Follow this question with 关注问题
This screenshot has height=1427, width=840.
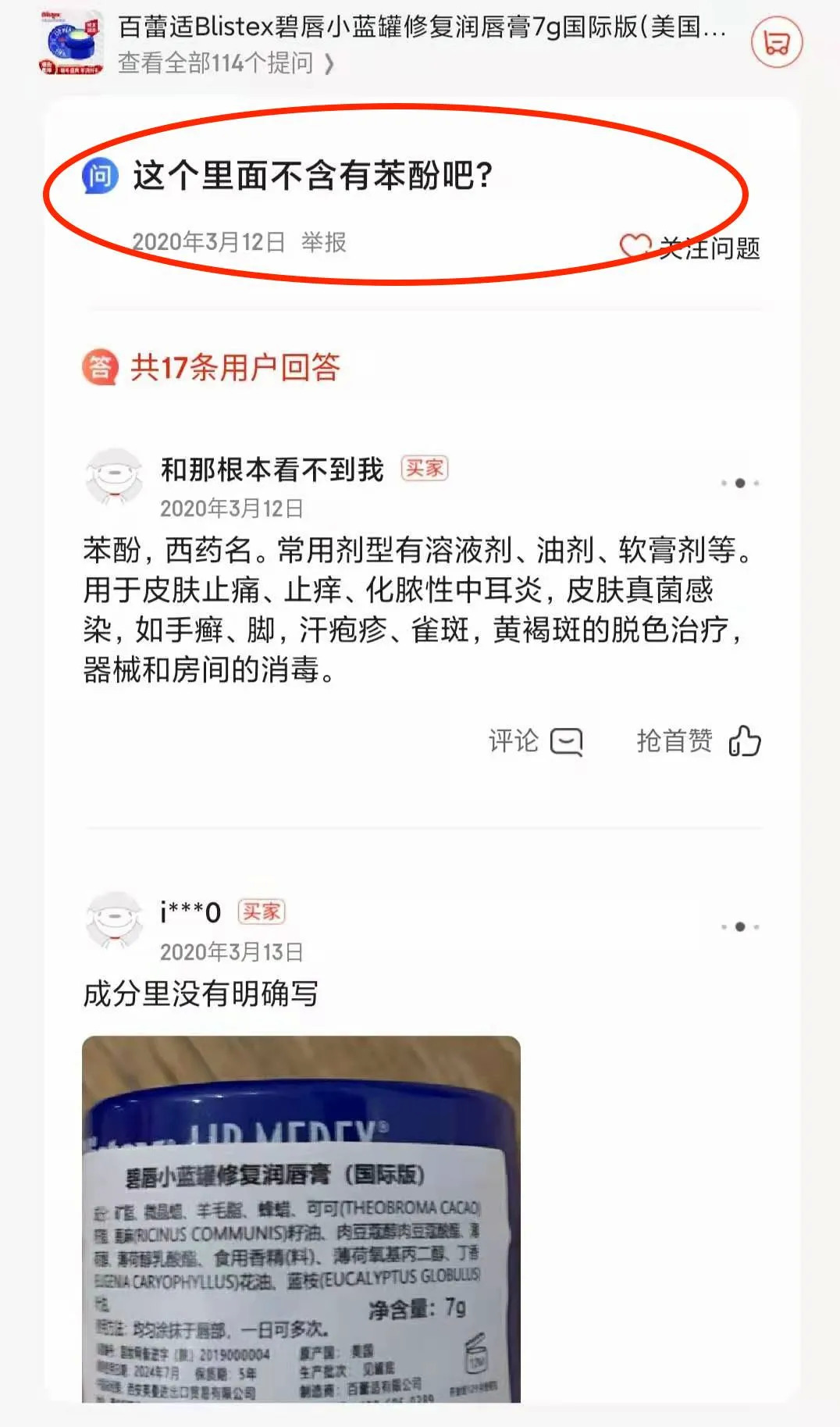pyautogui.click(x=690, y=248)
